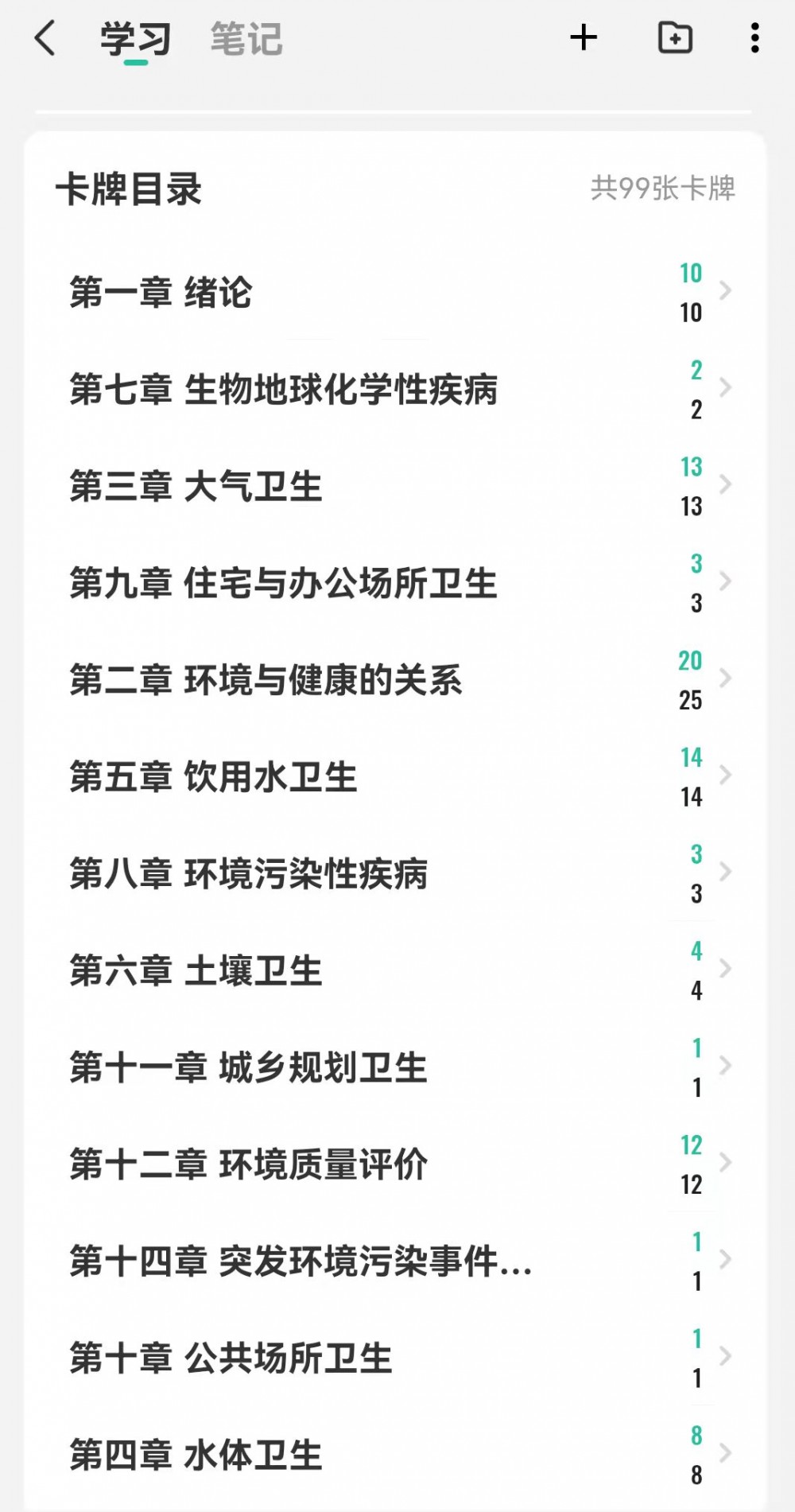
Task: Open 第十四章 突发环境污染事件
Action: click(x=395, y=1261)
